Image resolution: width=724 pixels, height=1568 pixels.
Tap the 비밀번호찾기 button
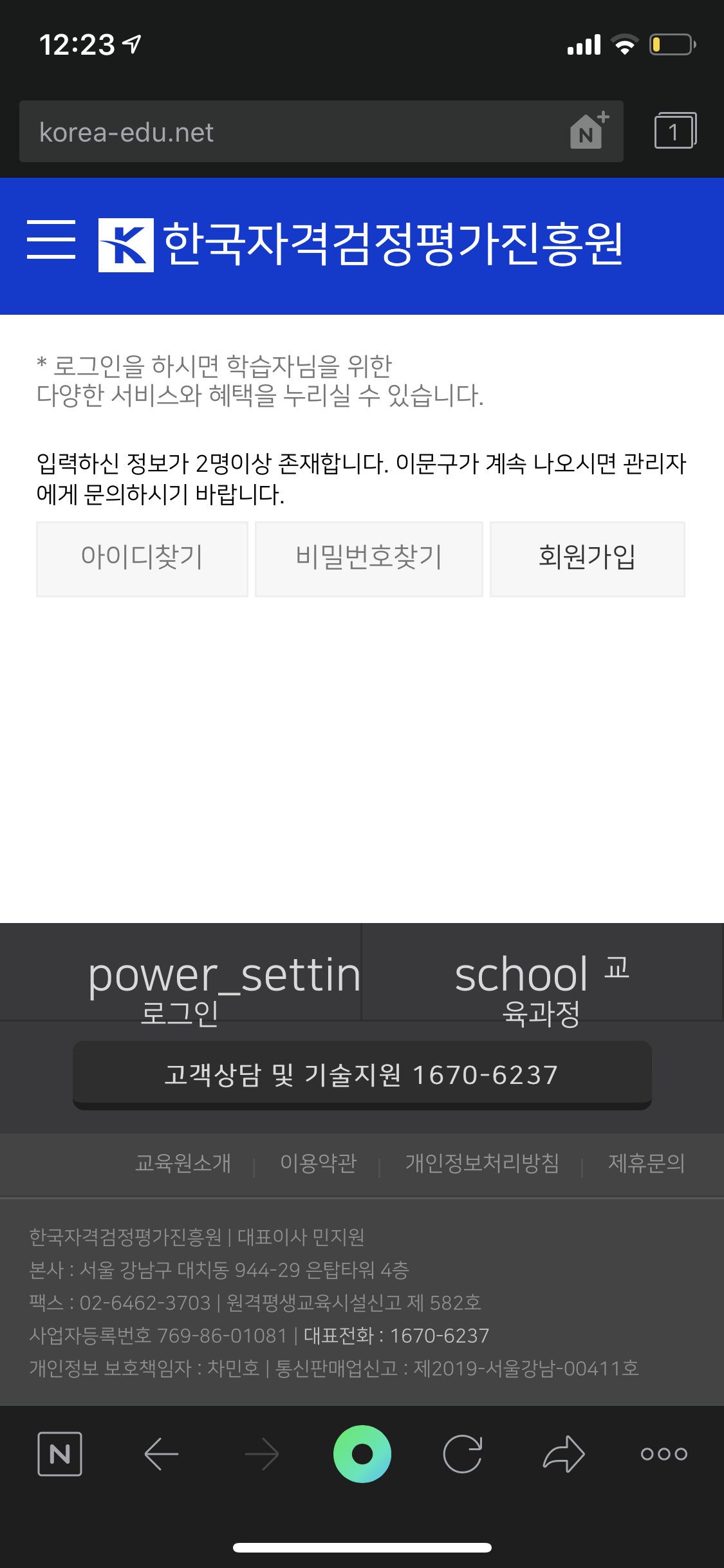coord(369,559)
